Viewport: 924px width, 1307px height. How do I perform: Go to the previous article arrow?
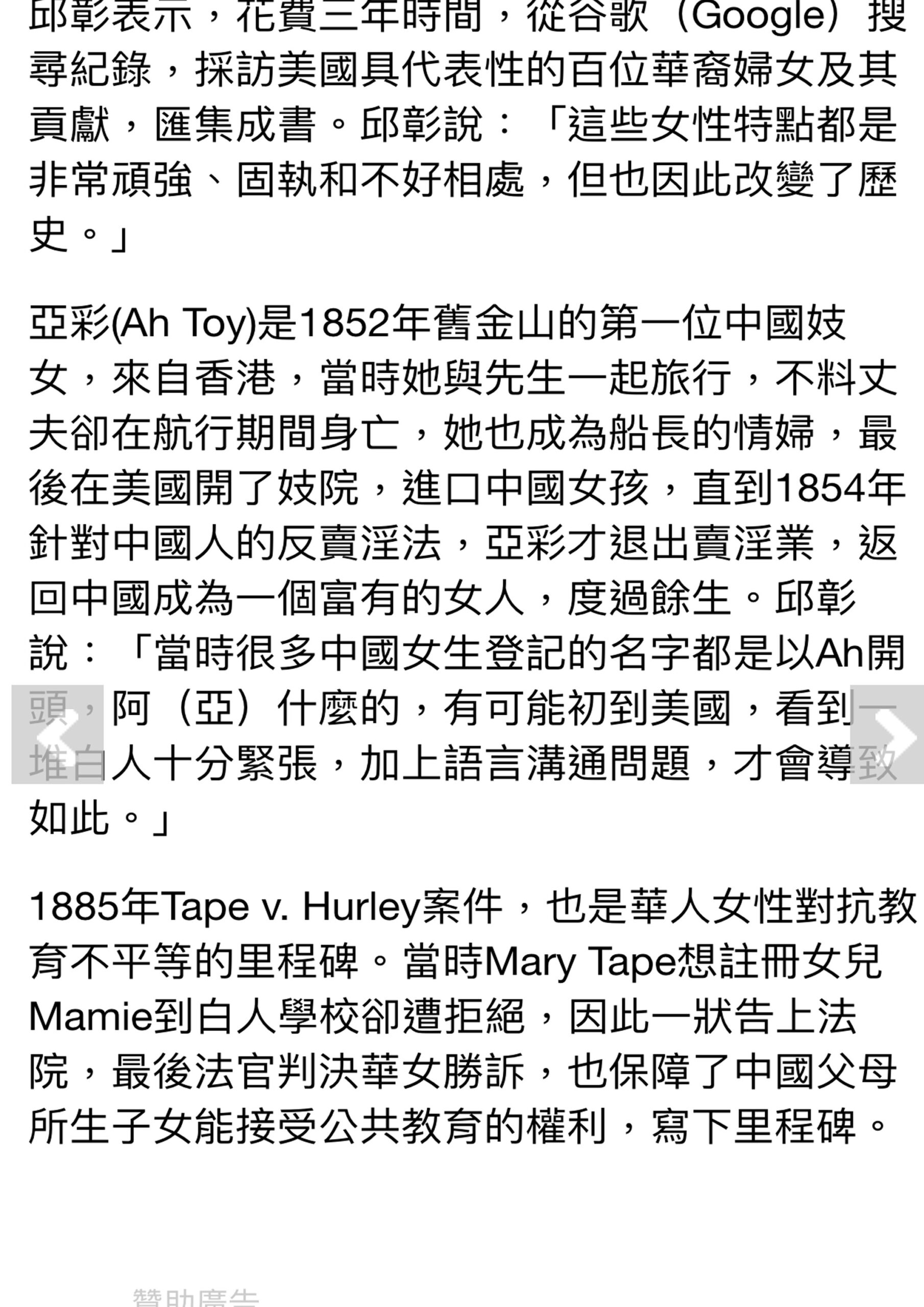pyautogui.click(x=57, y=734)
